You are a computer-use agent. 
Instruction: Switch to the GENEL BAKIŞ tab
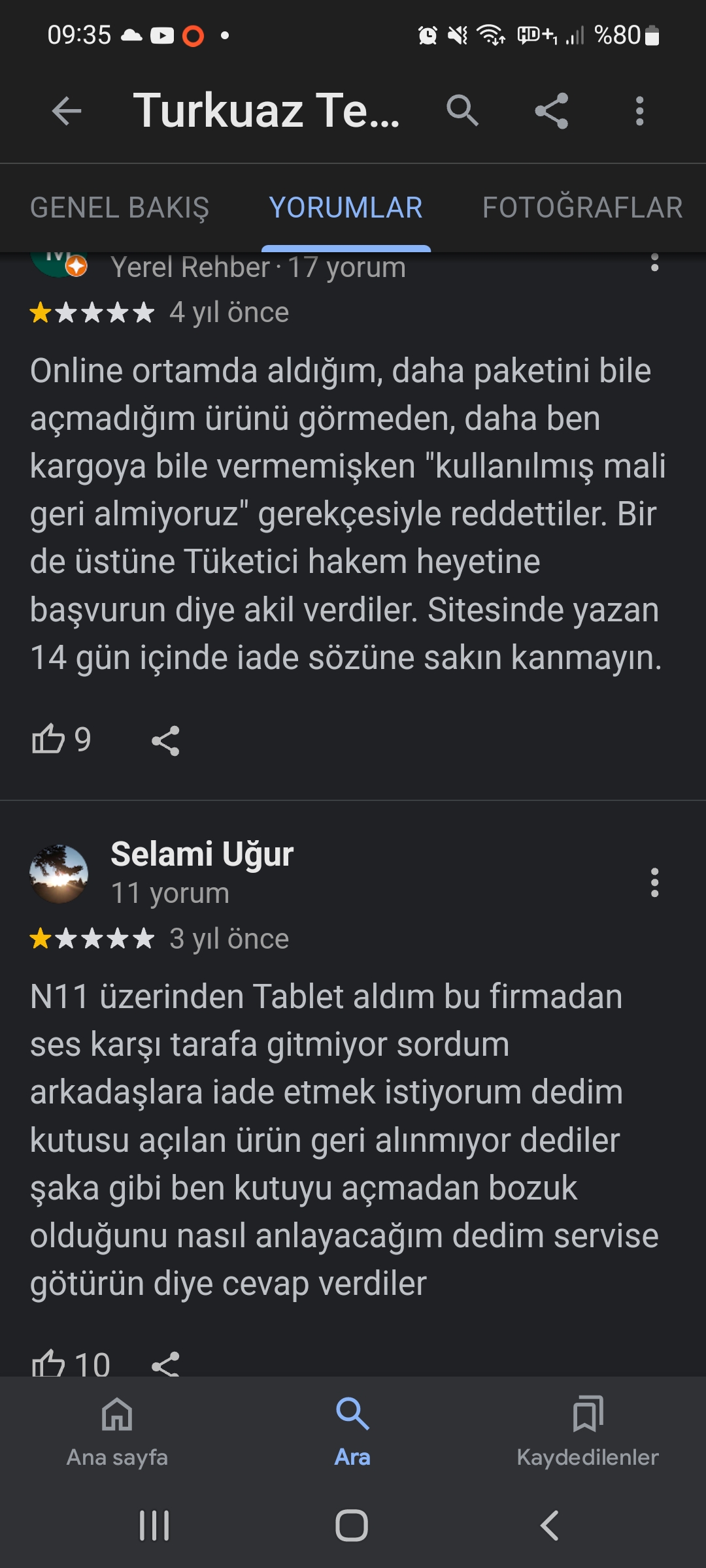tap(120, 208)
